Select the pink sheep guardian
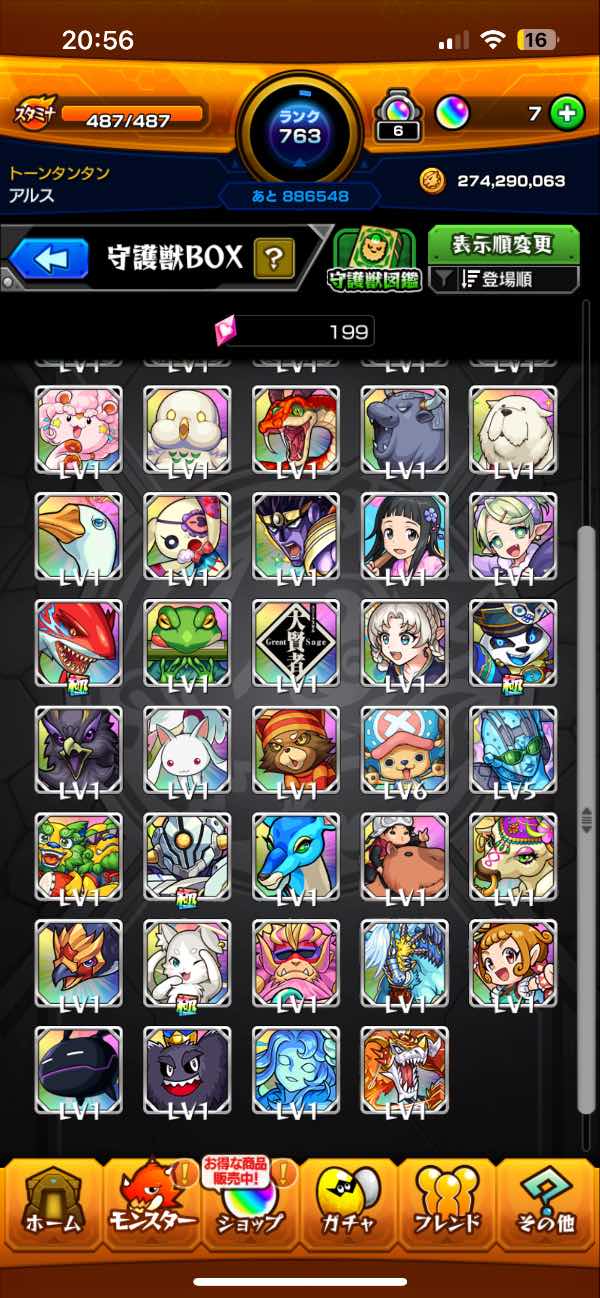This screenshot has height=1298, width=600. click(x=79, y=430)
